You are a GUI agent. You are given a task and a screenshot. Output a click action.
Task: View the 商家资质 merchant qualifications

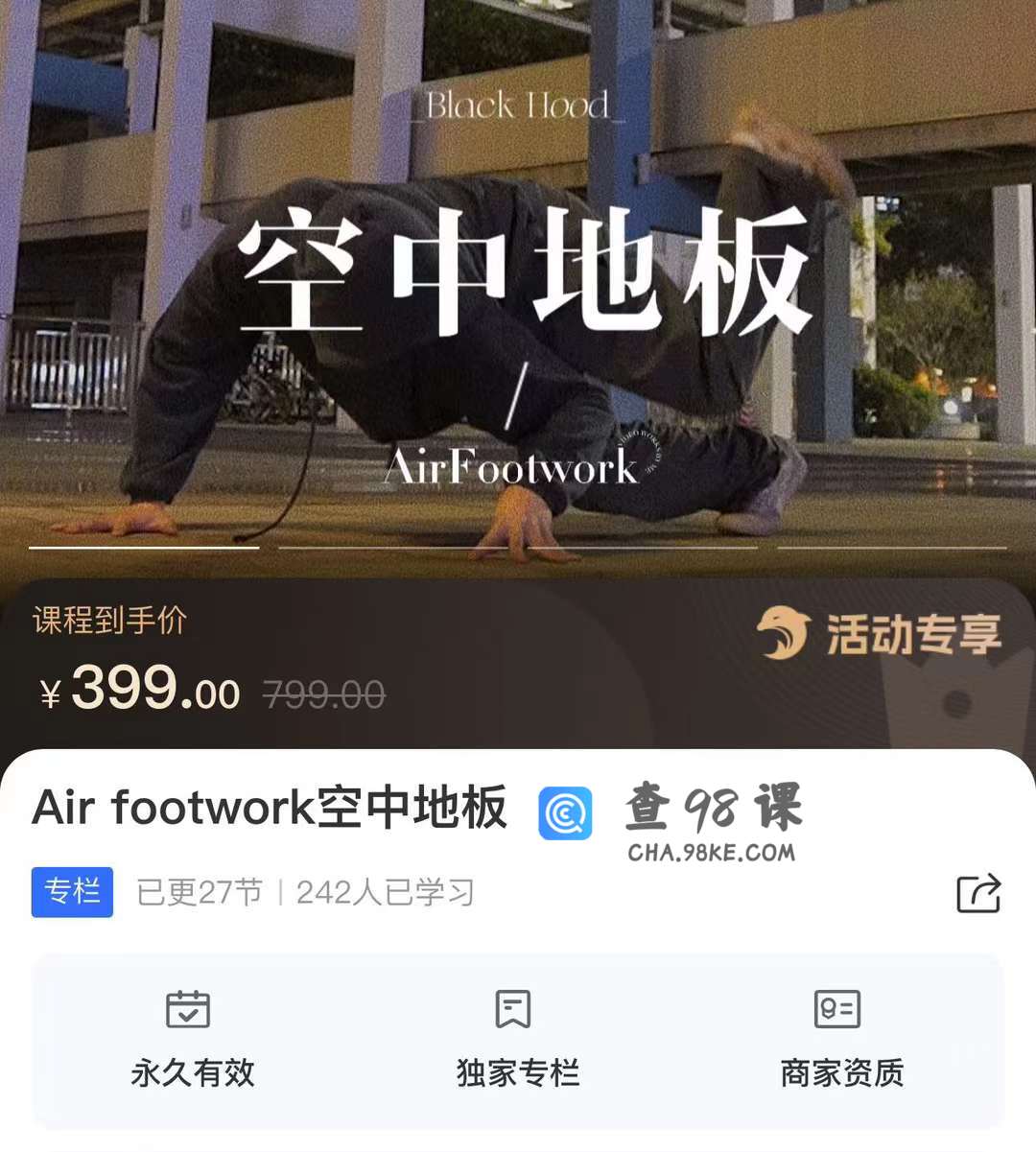[x=841, y=1040]
